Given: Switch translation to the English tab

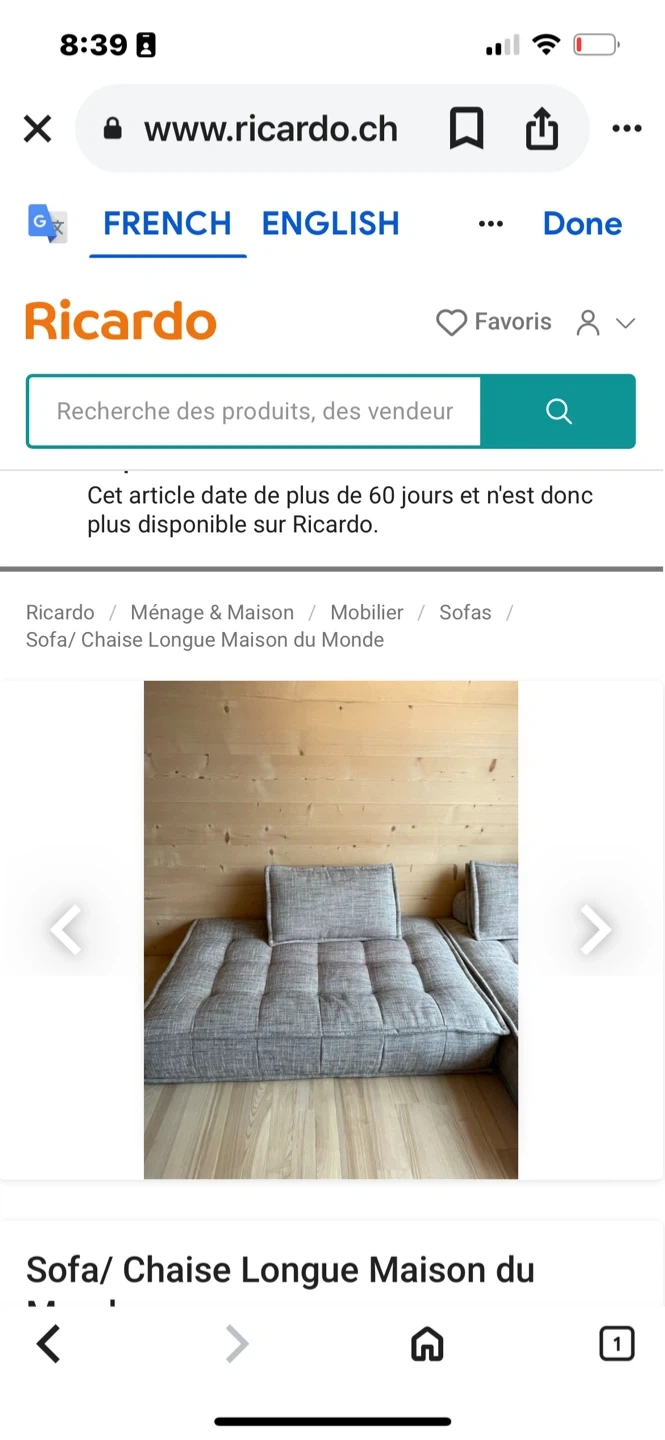Looking at the screenshot, I should tap(330, 223).
